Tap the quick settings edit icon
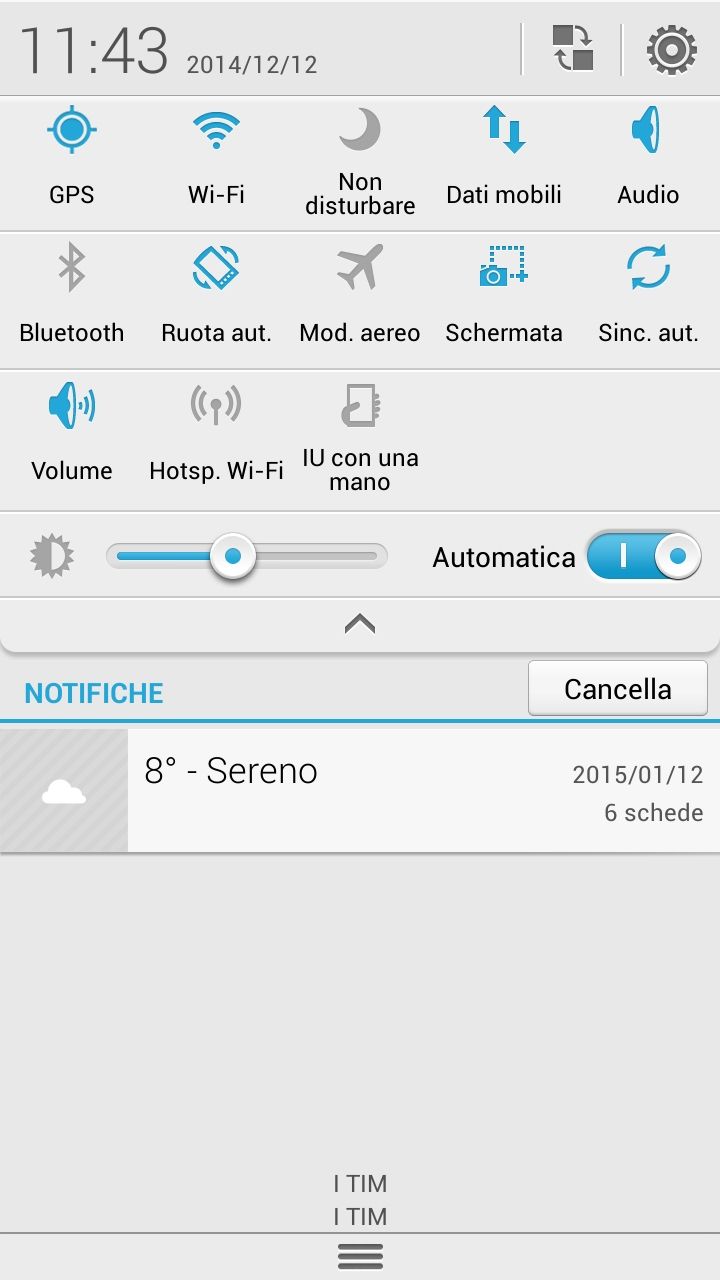The height and width of the screenshot is (1280, 720). 573,49
